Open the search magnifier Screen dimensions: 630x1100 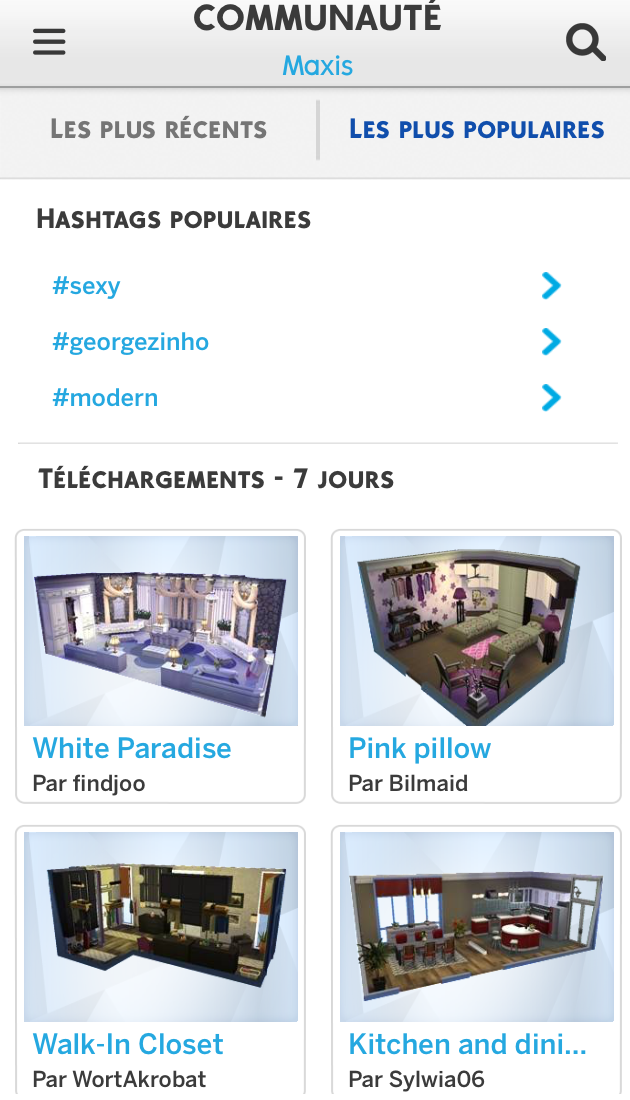coord(586,43)
